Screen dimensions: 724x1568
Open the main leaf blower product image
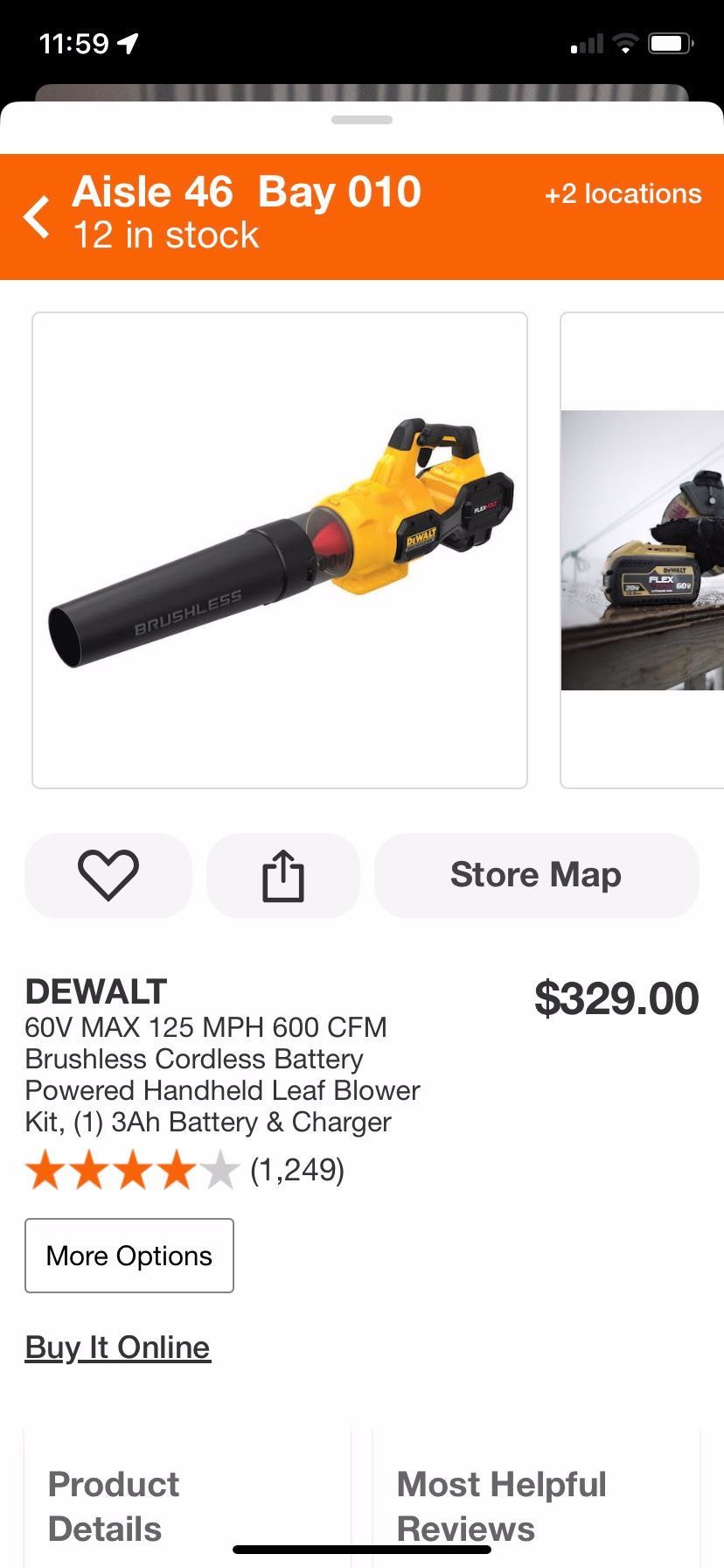pos(280,549)
